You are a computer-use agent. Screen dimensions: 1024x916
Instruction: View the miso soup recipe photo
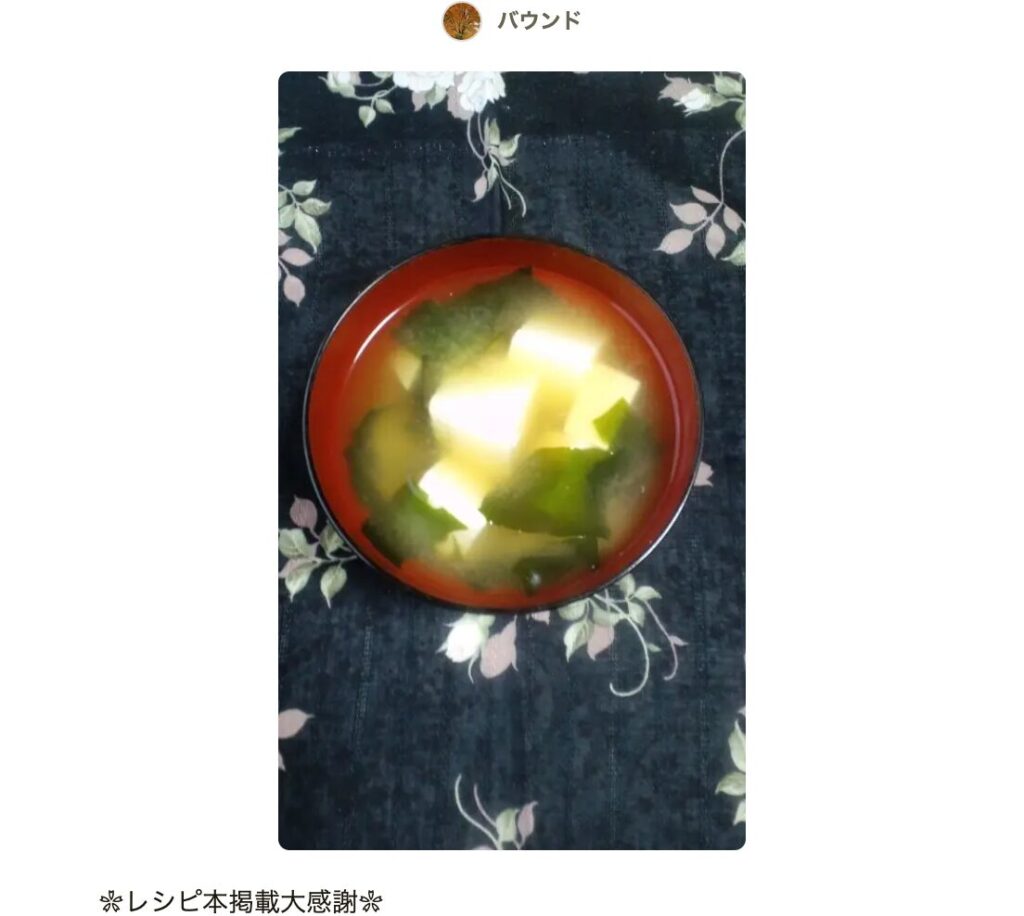coord(511,460)
